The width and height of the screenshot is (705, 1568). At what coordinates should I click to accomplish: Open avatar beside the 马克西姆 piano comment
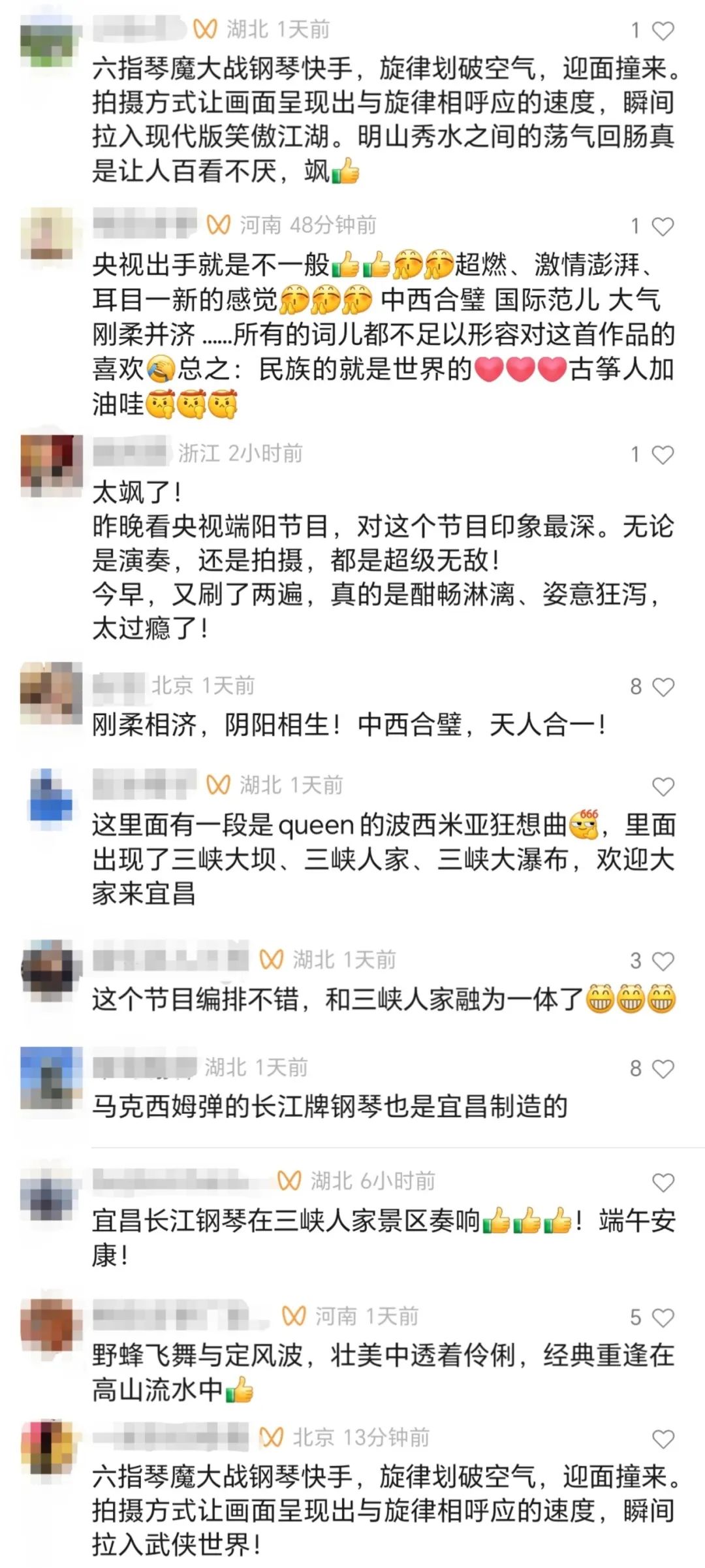click(52, 1078)
